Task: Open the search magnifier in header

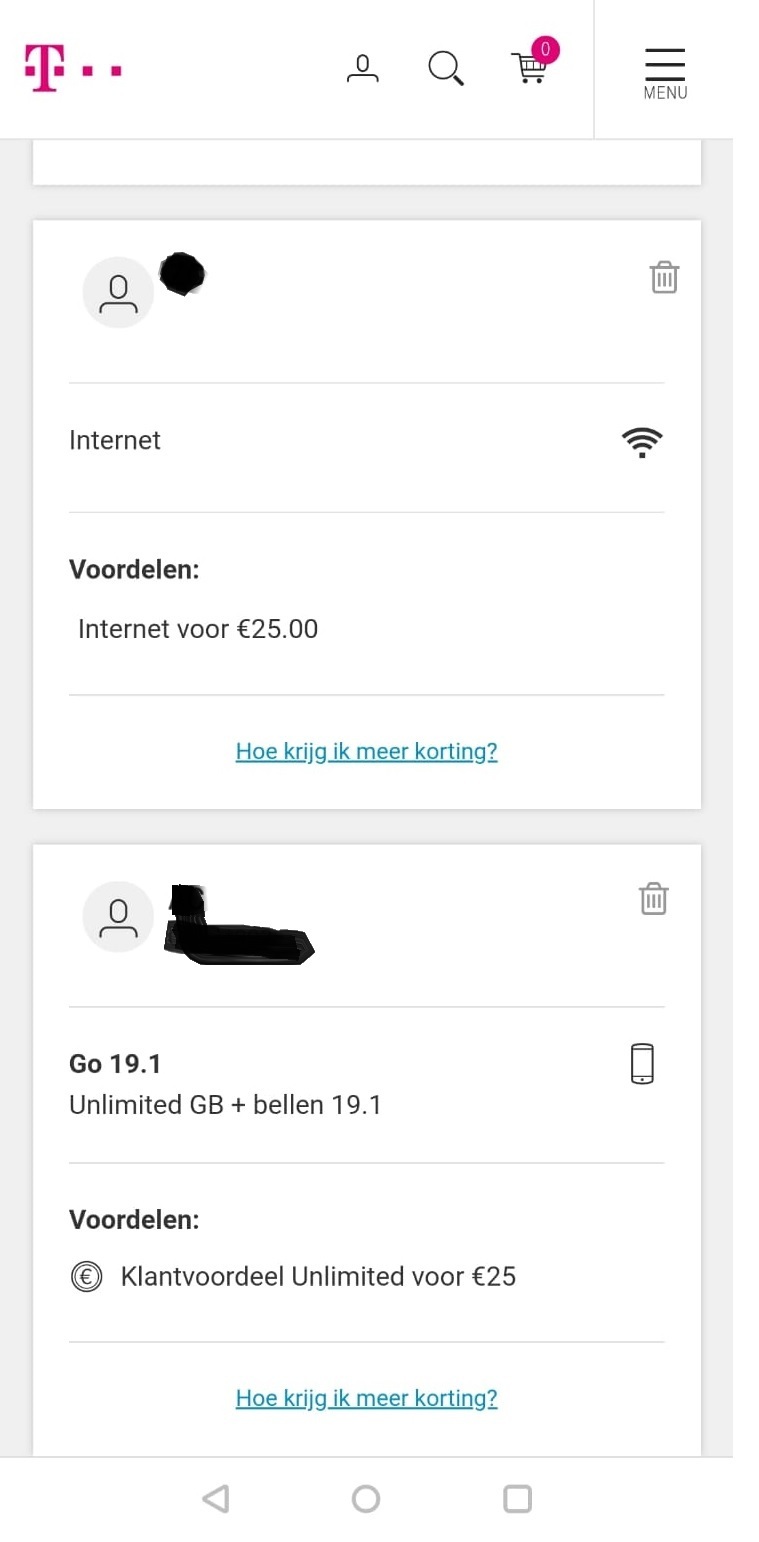Action: click(x=445, y=69)
